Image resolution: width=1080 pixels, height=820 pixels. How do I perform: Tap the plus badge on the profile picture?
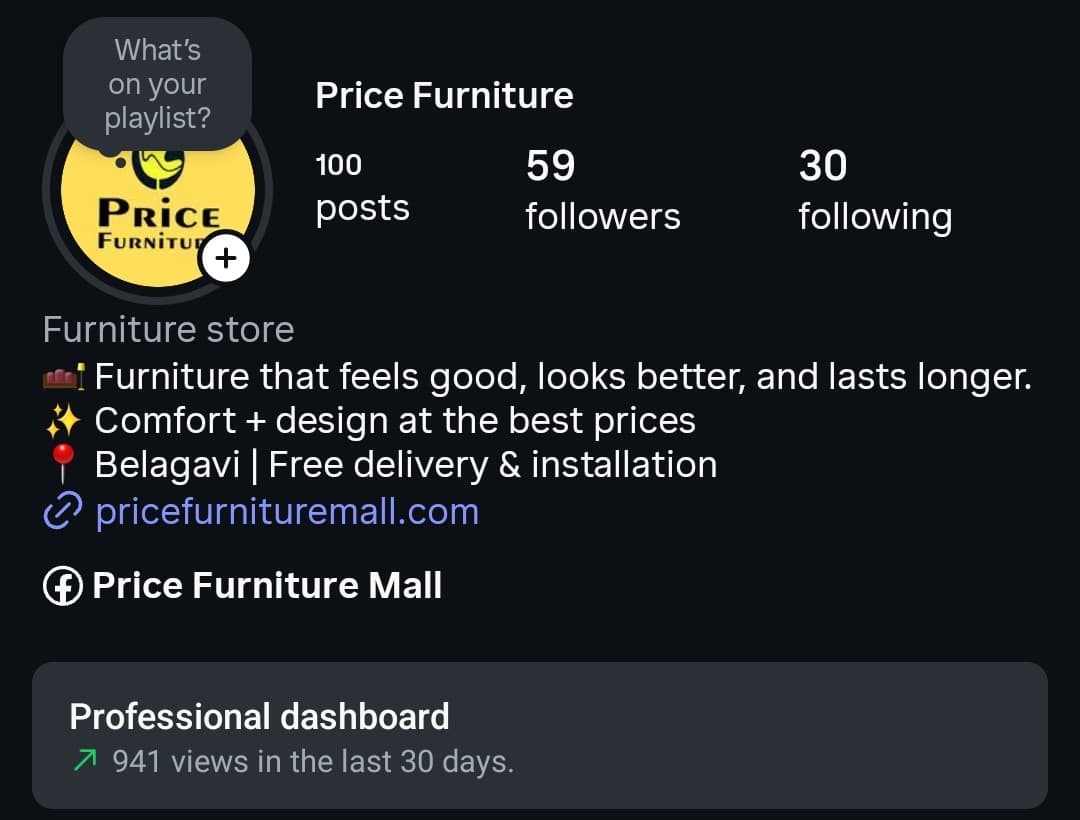coord(227,259)
